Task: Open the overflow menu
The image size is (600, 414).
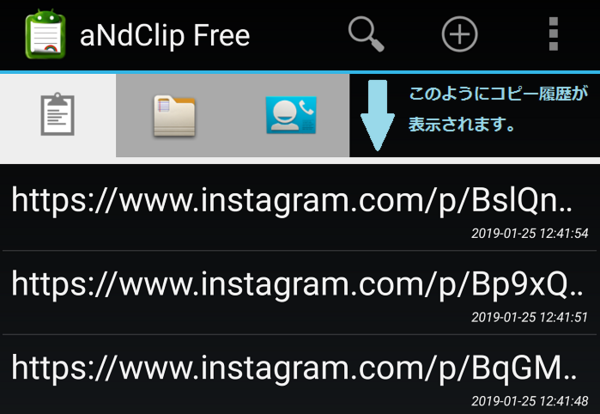Action: click(553, 35)
